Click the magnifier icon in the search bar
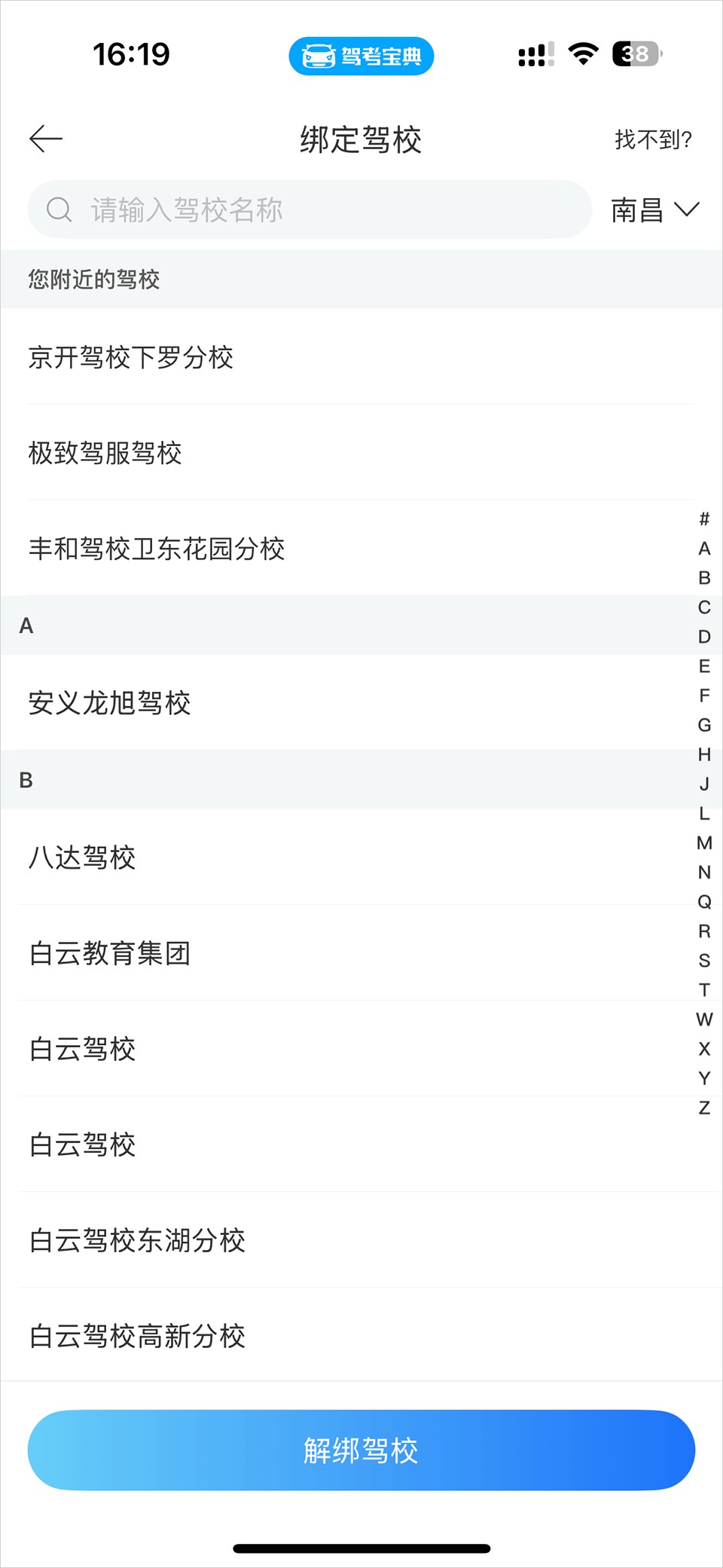The width and height of the screenshot is (723, 1568). (59, 208)
